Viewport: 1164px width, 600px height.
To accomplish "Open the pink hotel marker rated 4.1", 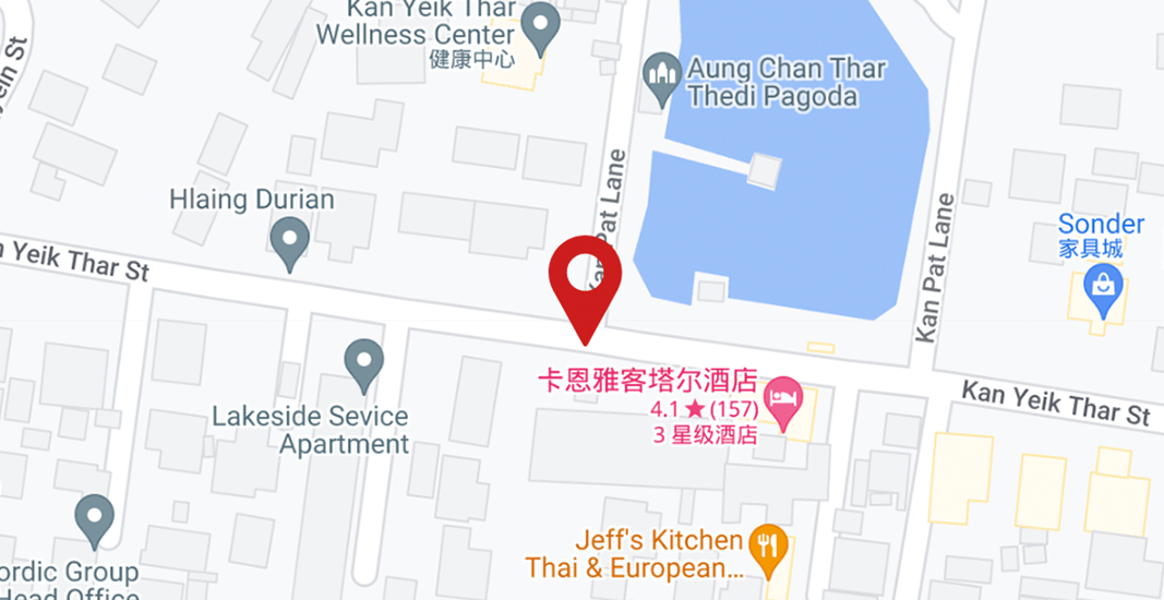I will [x=783, y=402].
